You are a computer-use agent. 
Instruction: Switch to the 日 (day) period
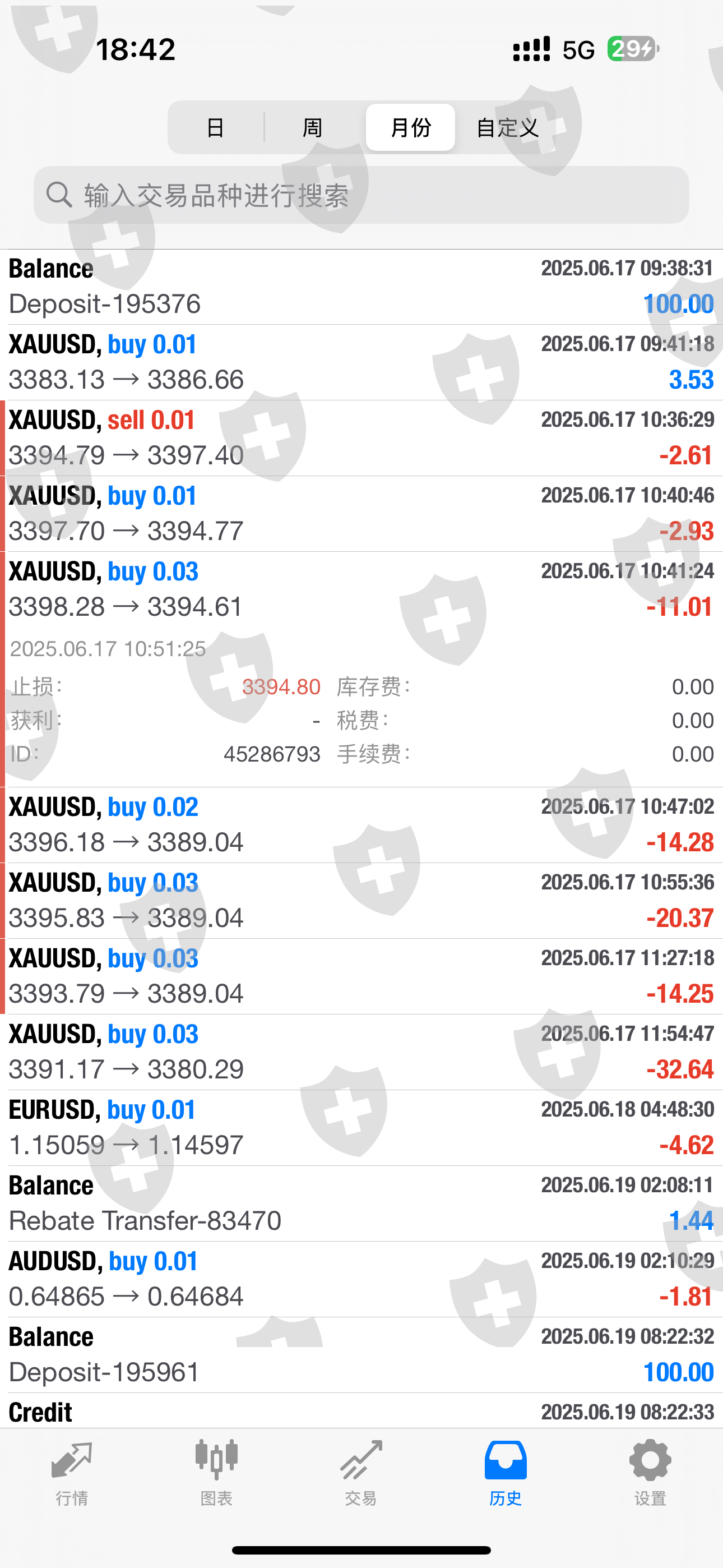215,128
